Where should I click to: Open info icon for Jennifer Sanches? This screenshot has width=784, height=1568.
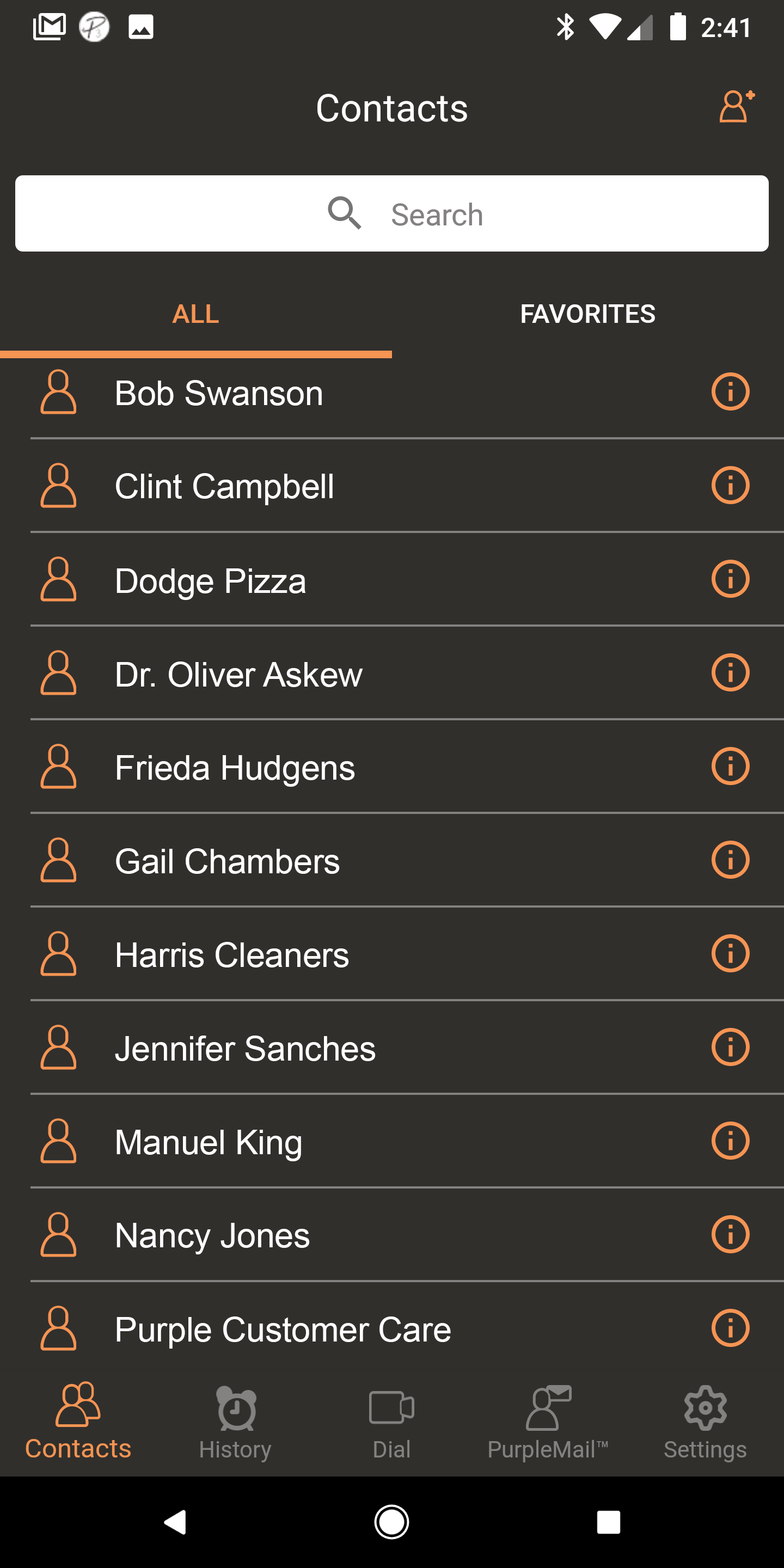[x=730, y=1047]
